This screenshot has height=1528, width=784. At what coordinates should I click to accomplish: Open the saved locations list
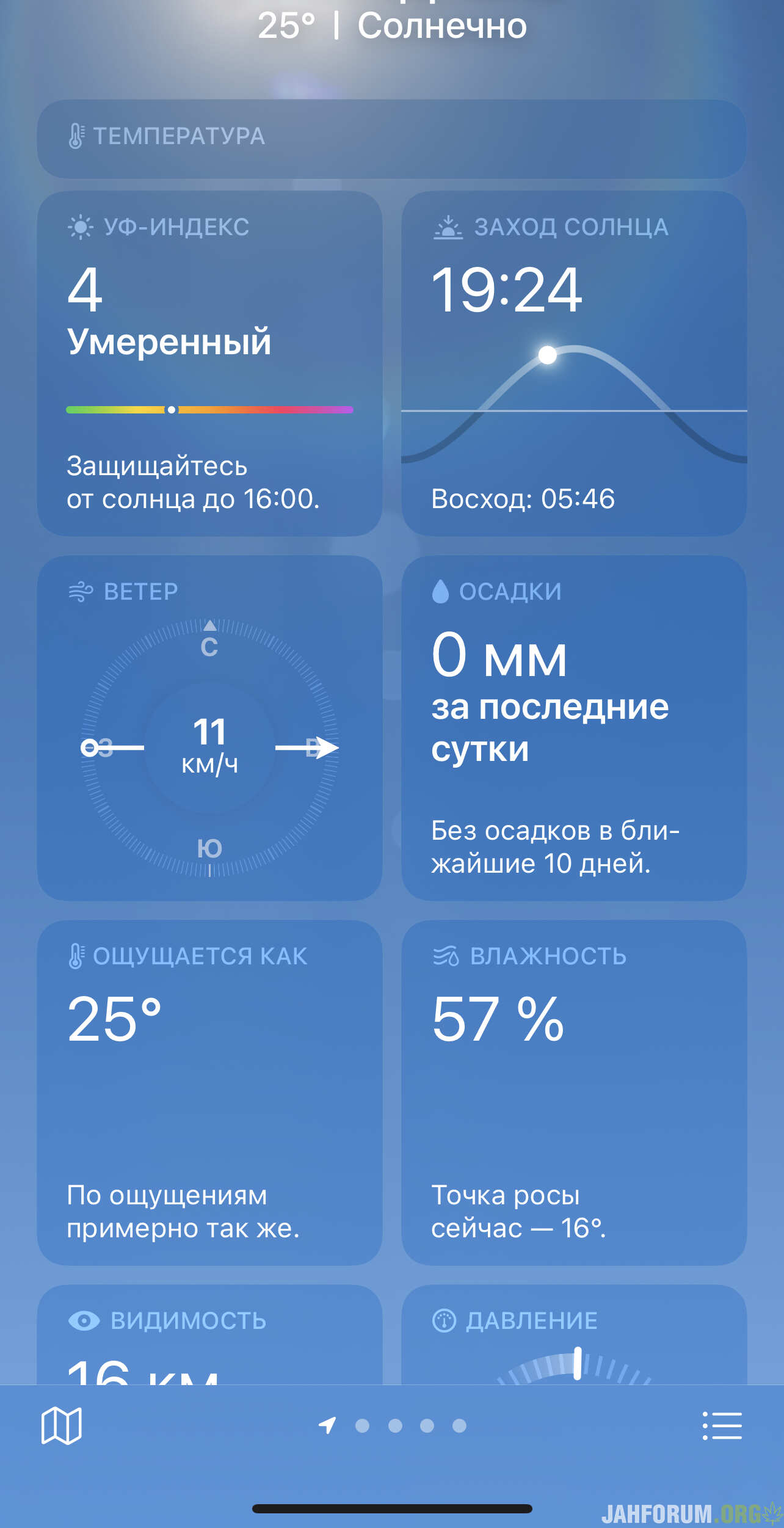(x=722, y=1425)
